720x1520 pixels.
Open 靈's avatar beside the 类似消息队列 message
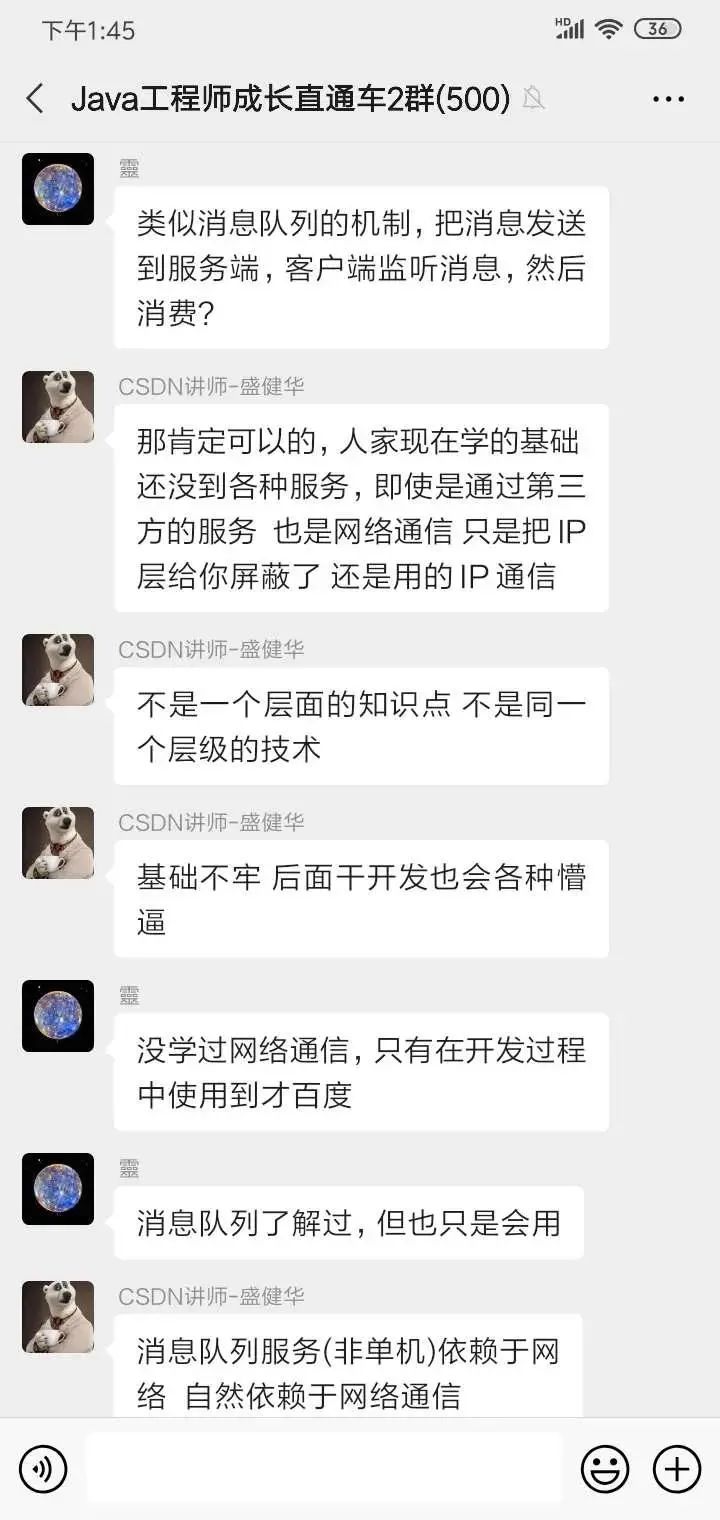pos(58,189)
